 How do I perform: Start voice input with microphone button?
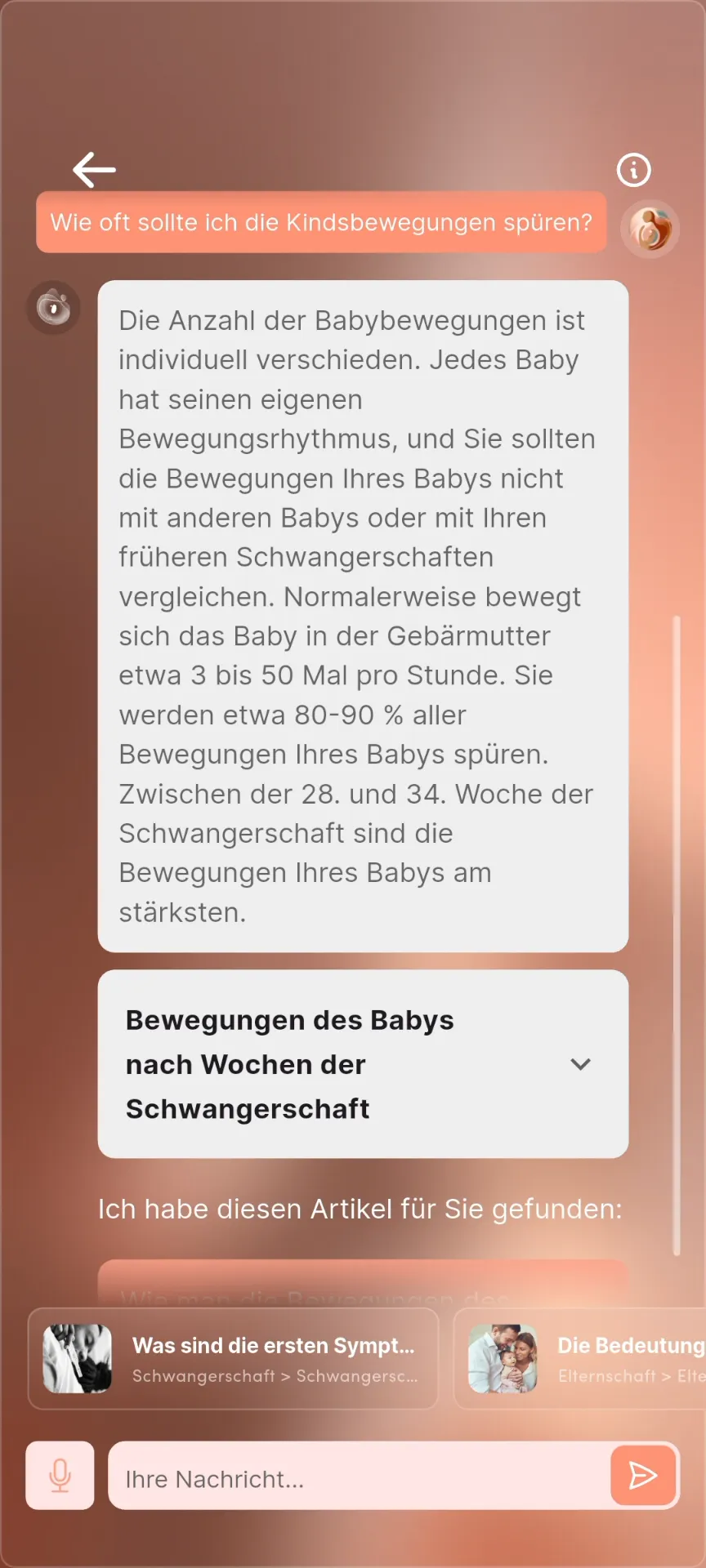point(60,1475)
